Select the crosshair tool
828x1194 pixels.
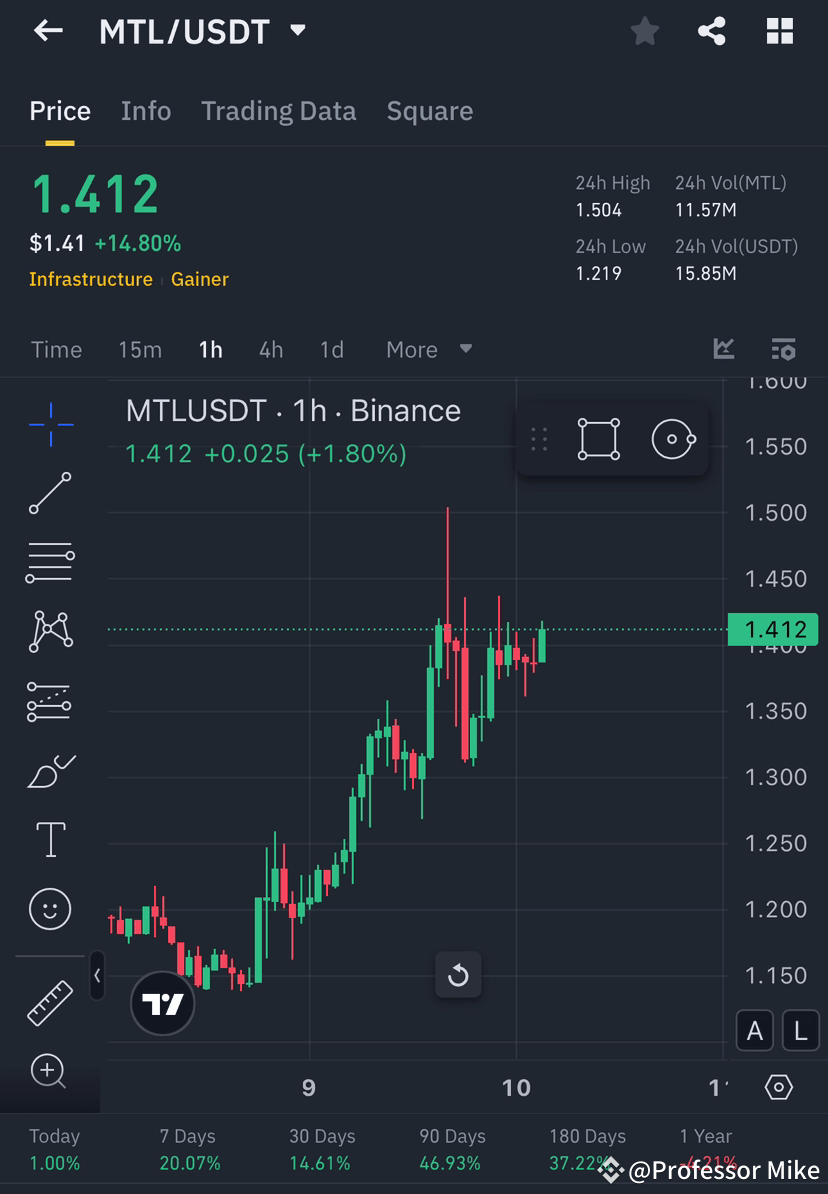50,423
